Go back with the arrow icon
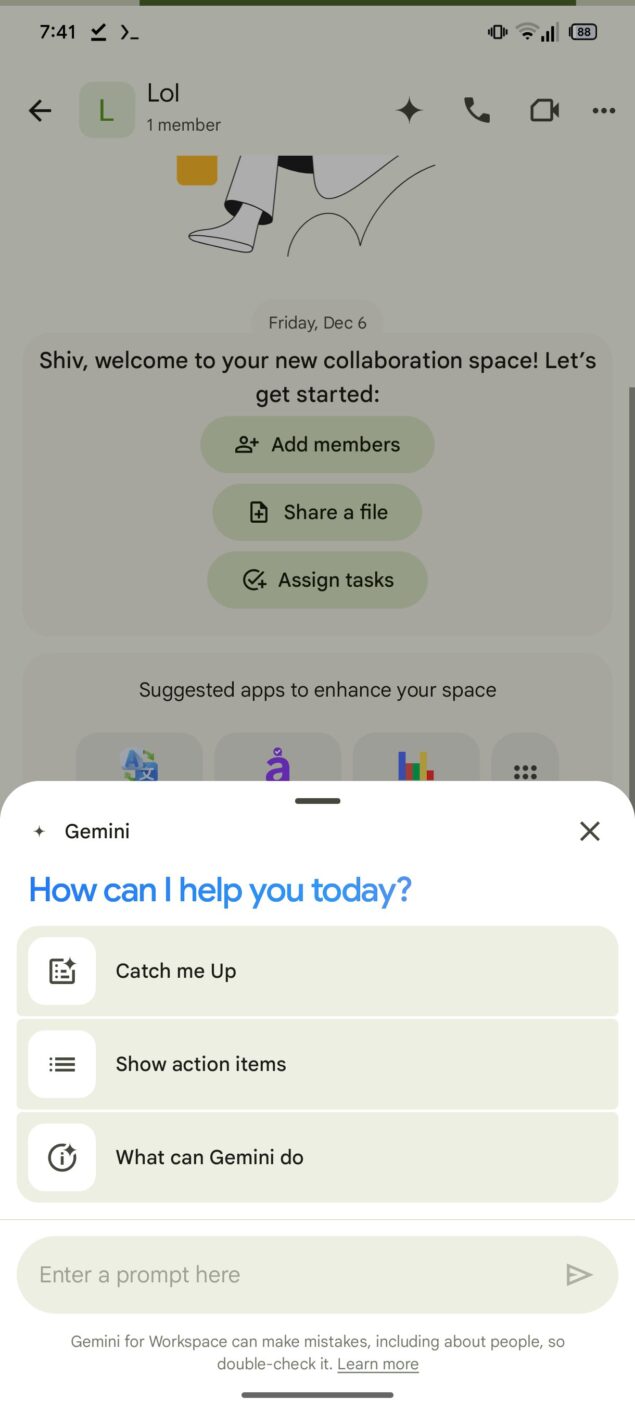Viewport: 635px width, 1412px height. (40, 111)
